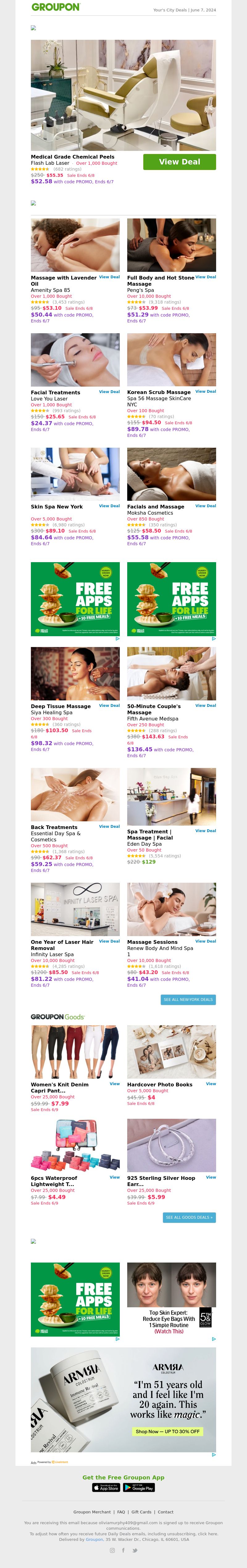
Task: Open the Gift Cards footer link
Action: point(141,1512)
